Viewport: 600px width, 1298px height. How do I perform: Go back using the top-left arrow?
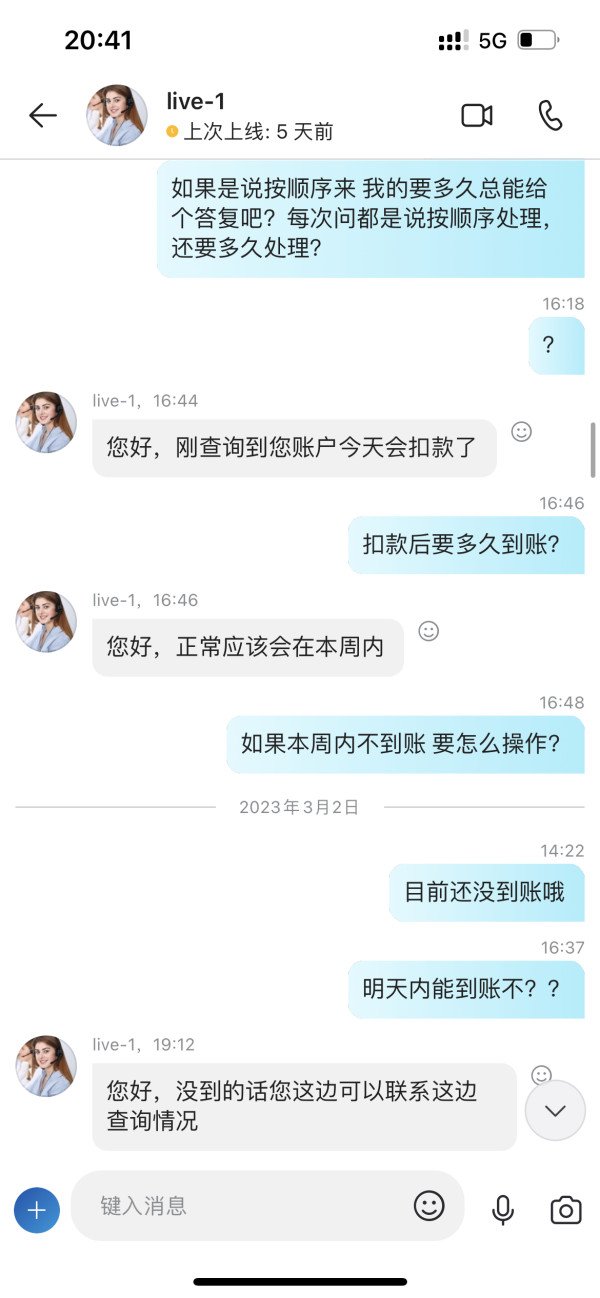[x=42, y=116]
